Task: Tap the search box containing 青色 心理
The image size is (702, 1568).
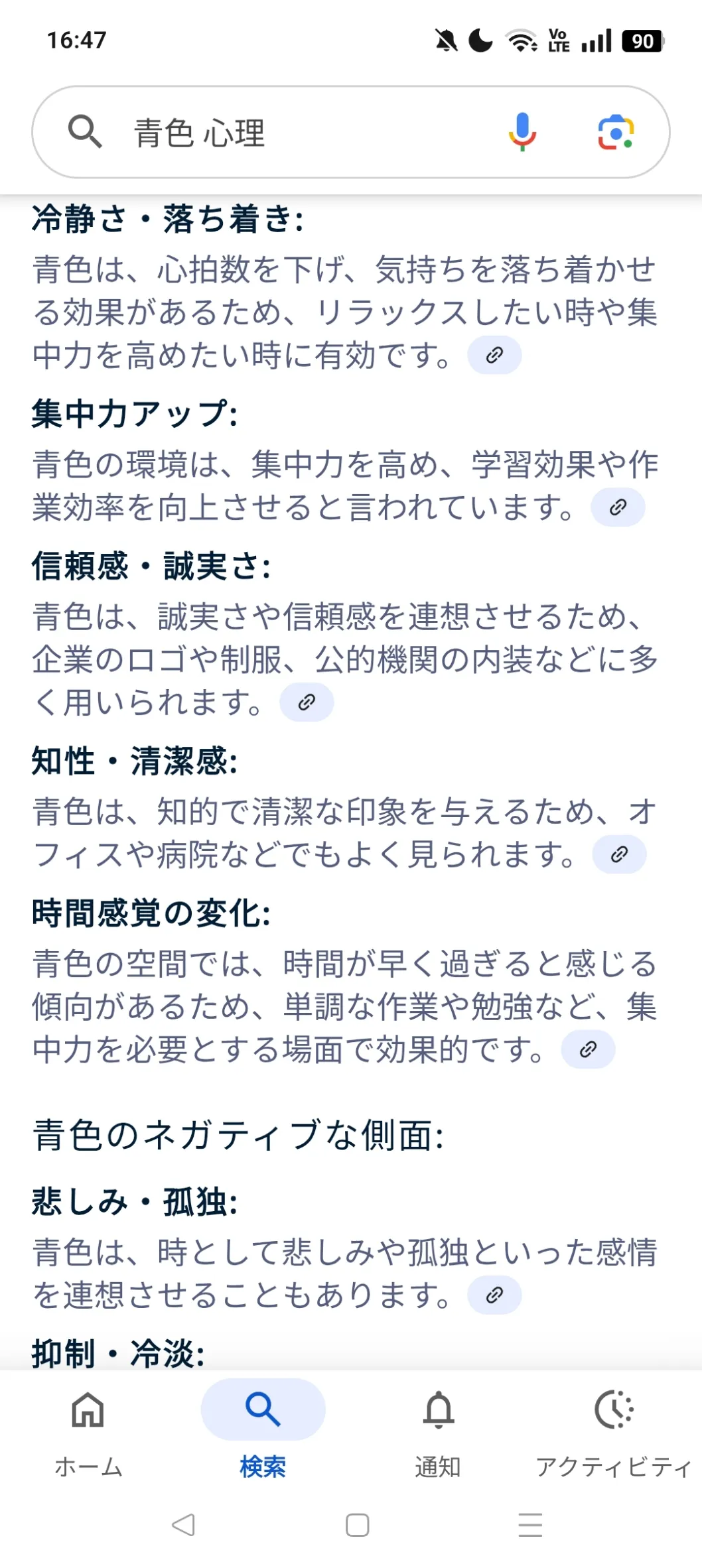Action: coord(351,132)
